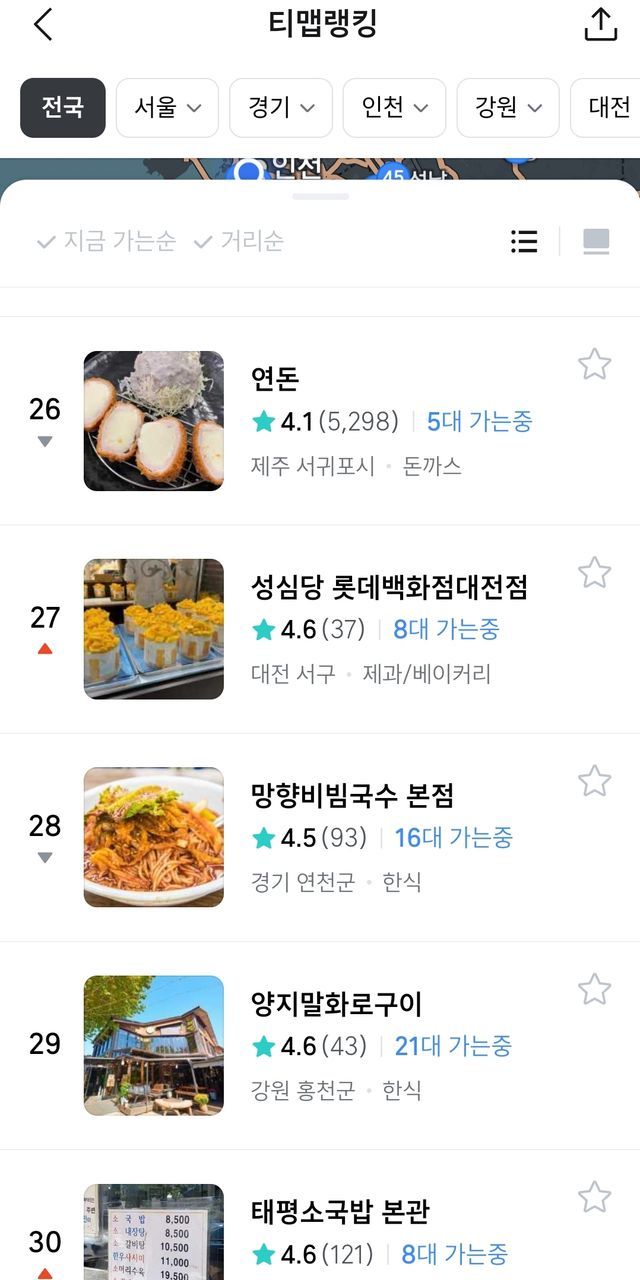Expand the 서울 region dropdown

click(167, 107)
